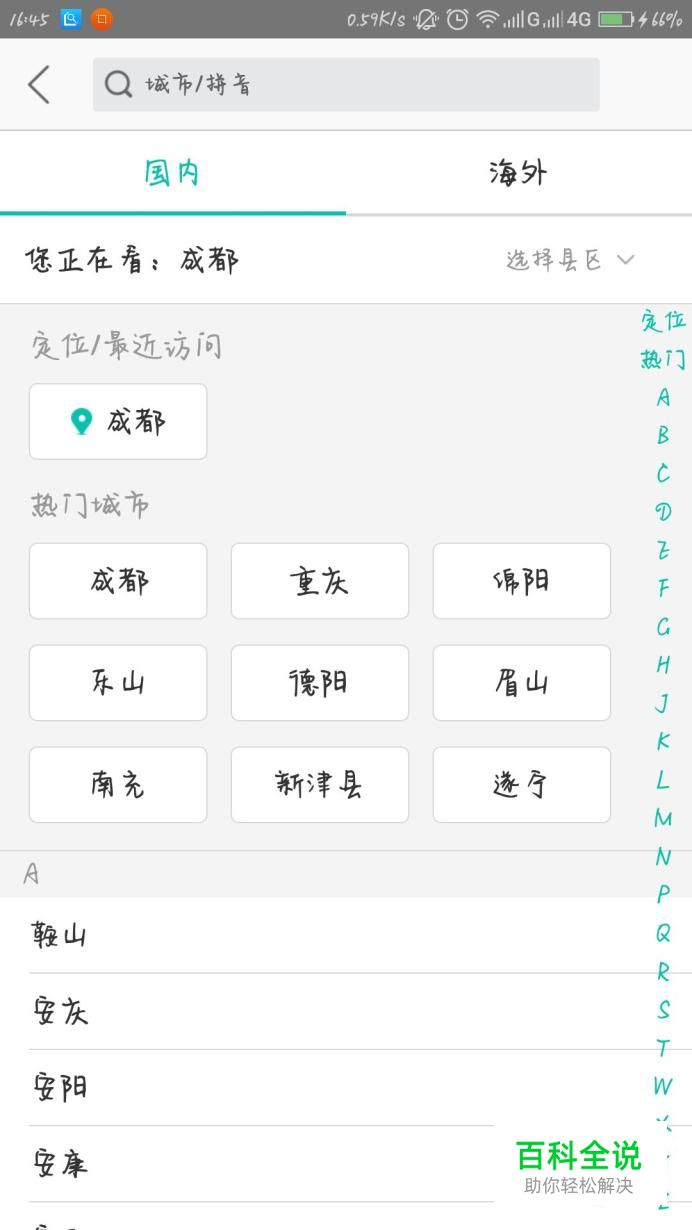Choose the located city 成都 with the pin icon
Screen dimensions: 692x1230
pyautogui.click(x=118, y=421)
